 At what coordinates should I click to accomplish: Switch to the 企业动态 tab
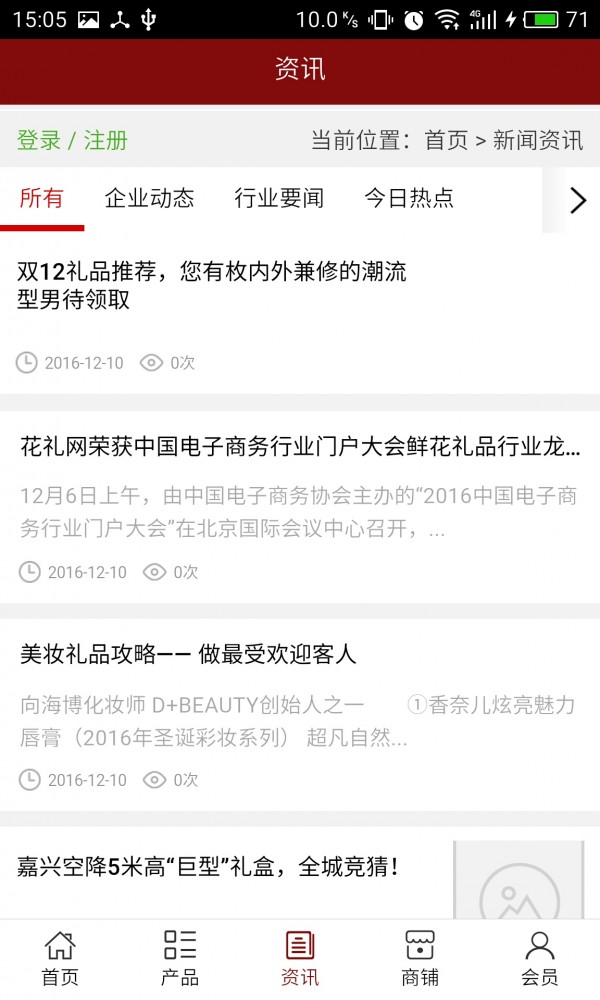pos(149,198)
